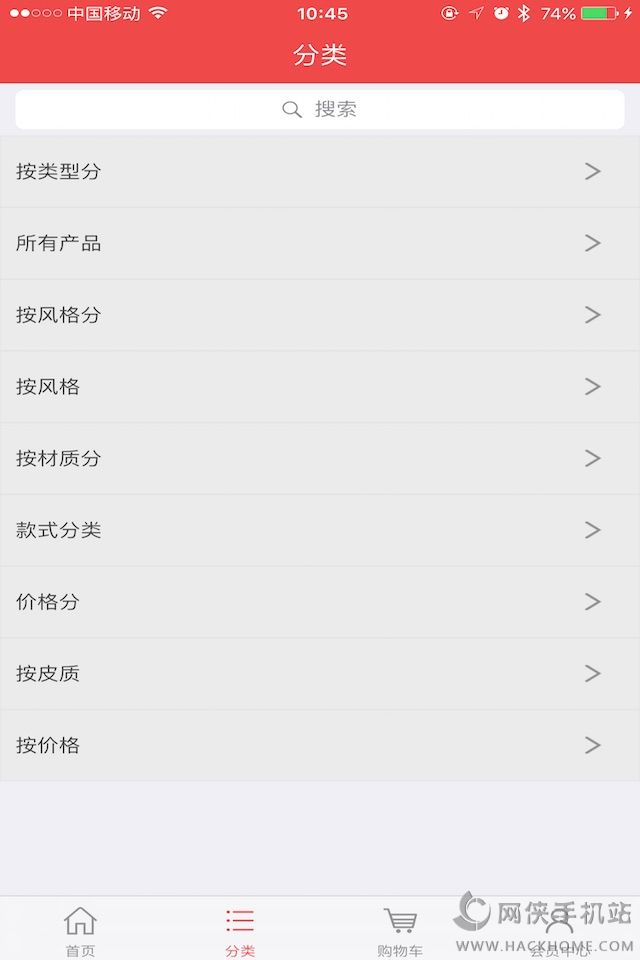Select the 价格分 row
The width and height of the screenshot is (640, 960).
(x=320, y=602)
